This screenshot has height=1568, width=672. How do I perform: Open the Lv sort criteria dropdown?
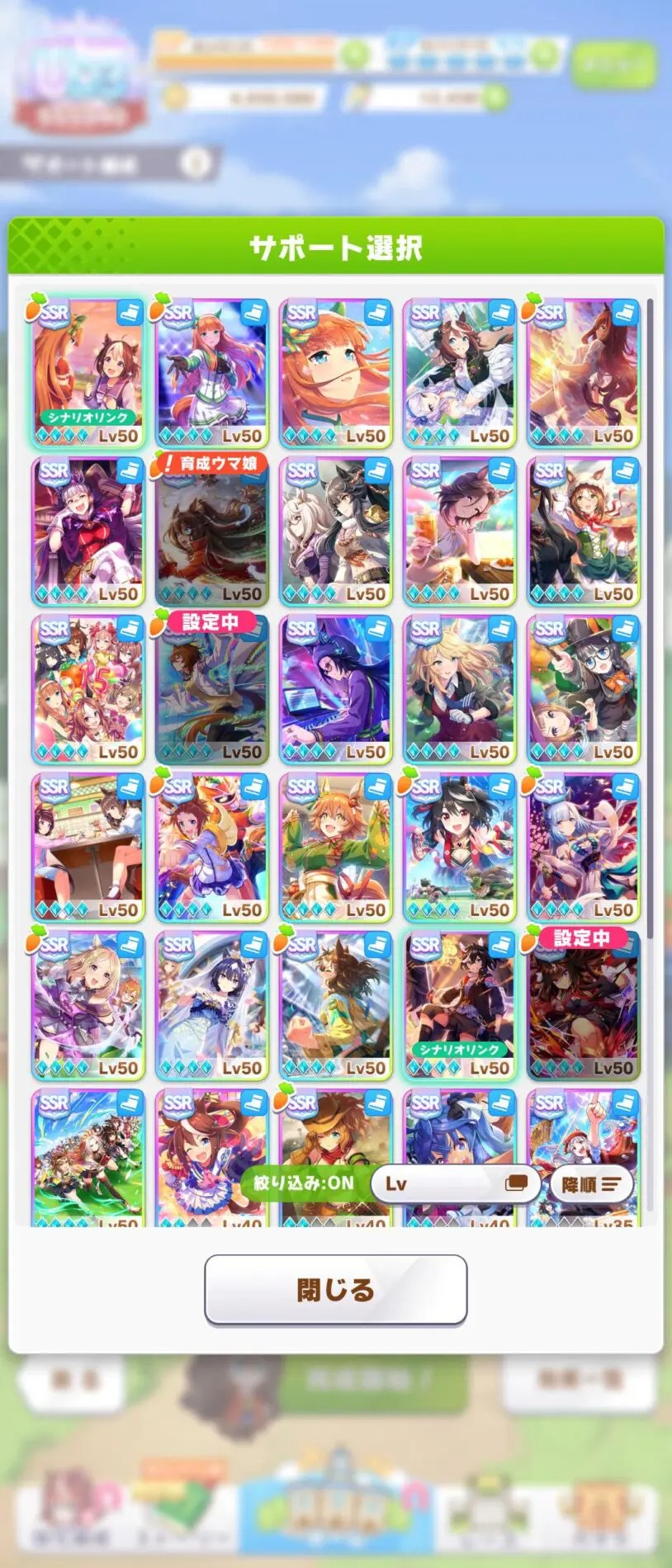coord(456,1183)
